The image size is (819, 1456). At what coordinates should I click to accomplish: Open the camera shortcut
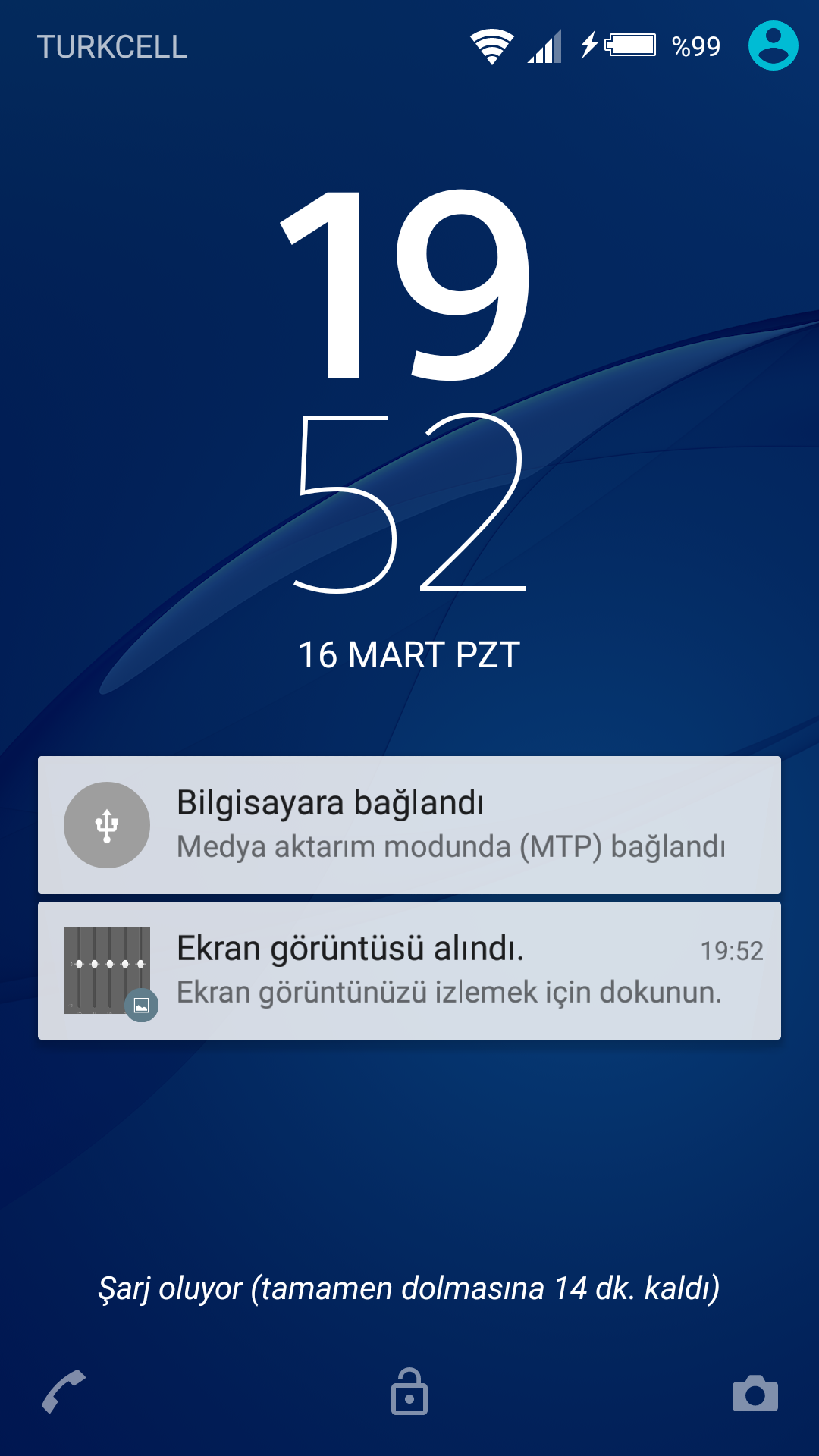tap(755, 1393)
